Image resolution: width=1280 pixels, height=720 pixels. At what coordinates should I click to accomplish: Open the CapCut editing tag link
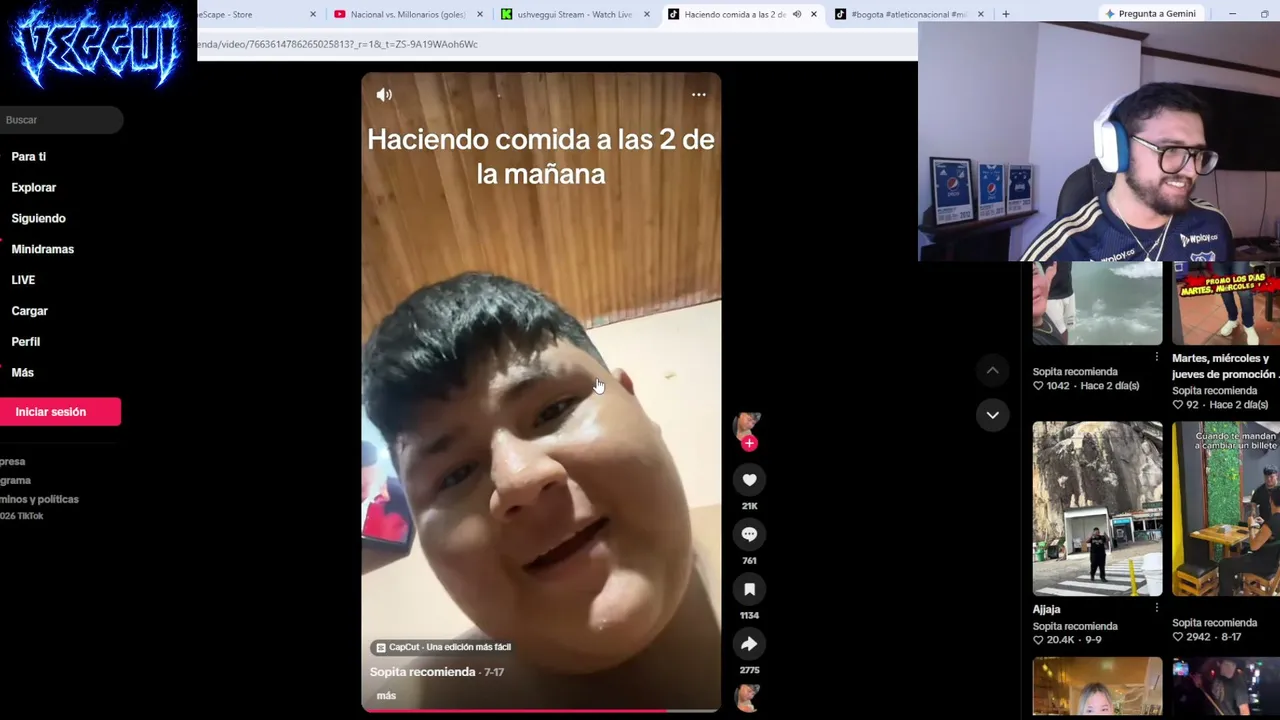point(443,647)
